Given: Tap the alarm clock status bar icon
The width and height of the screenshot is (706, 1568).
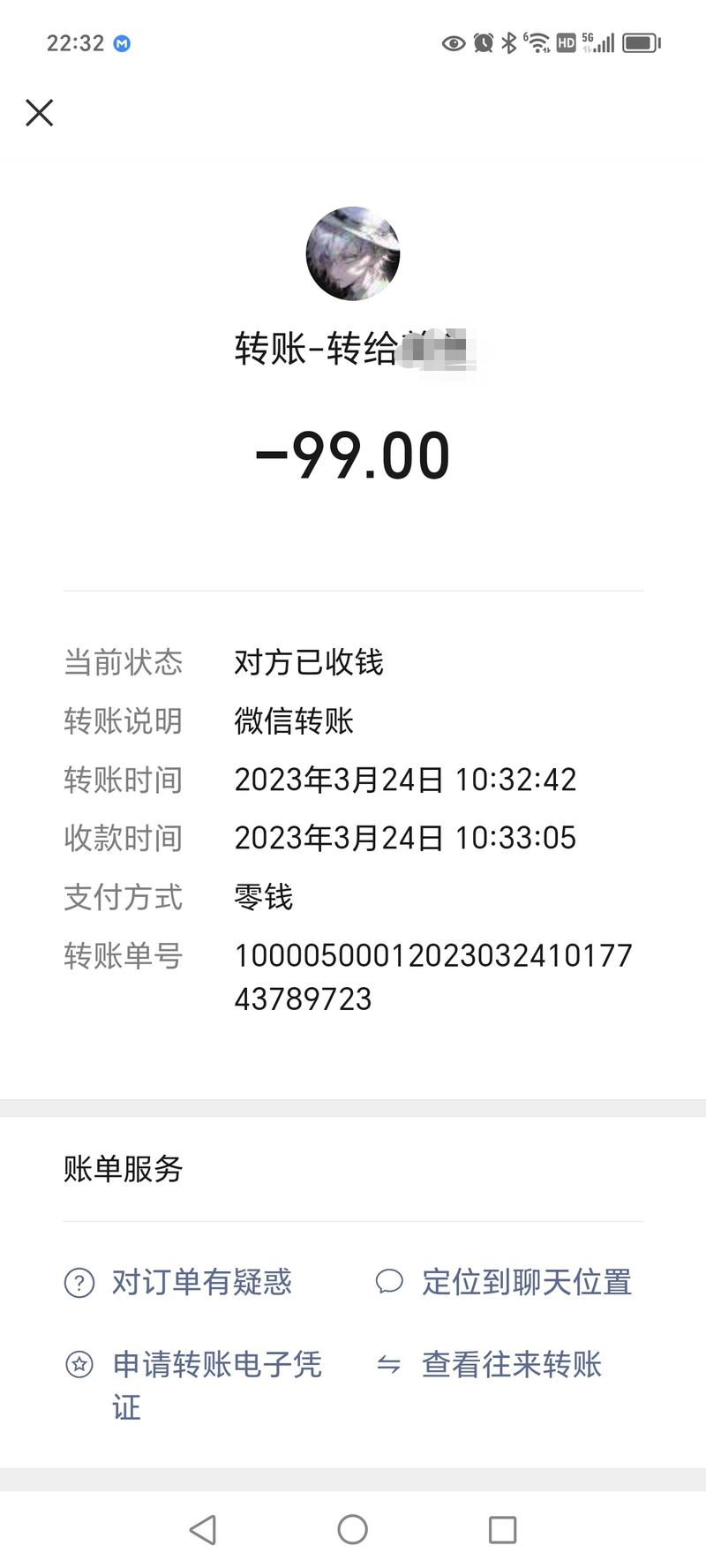Looking at the screenshot, I should click(481, 41).
